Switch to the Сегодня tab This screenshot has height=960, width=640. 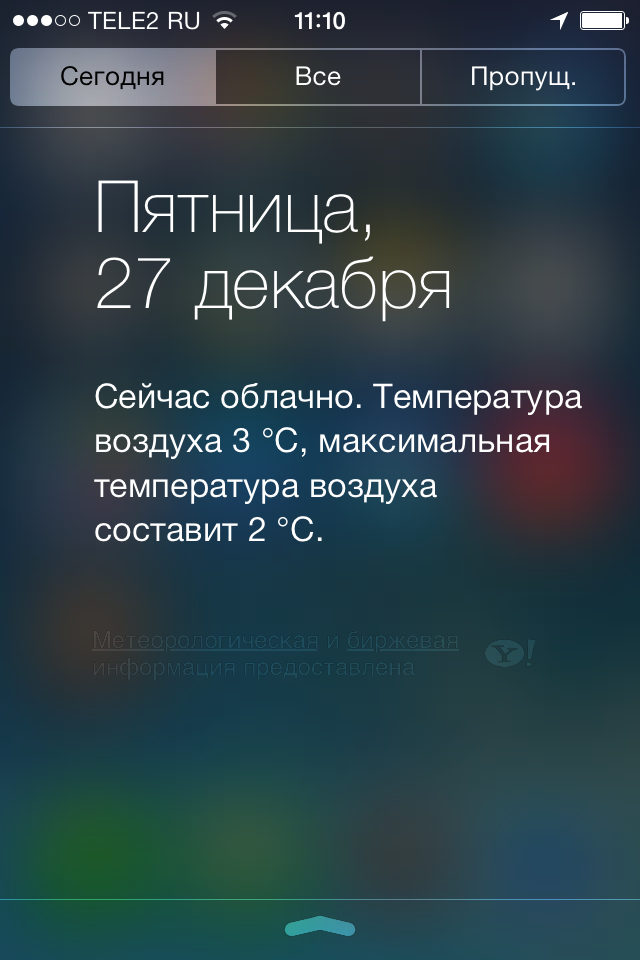tap(113, 77)
